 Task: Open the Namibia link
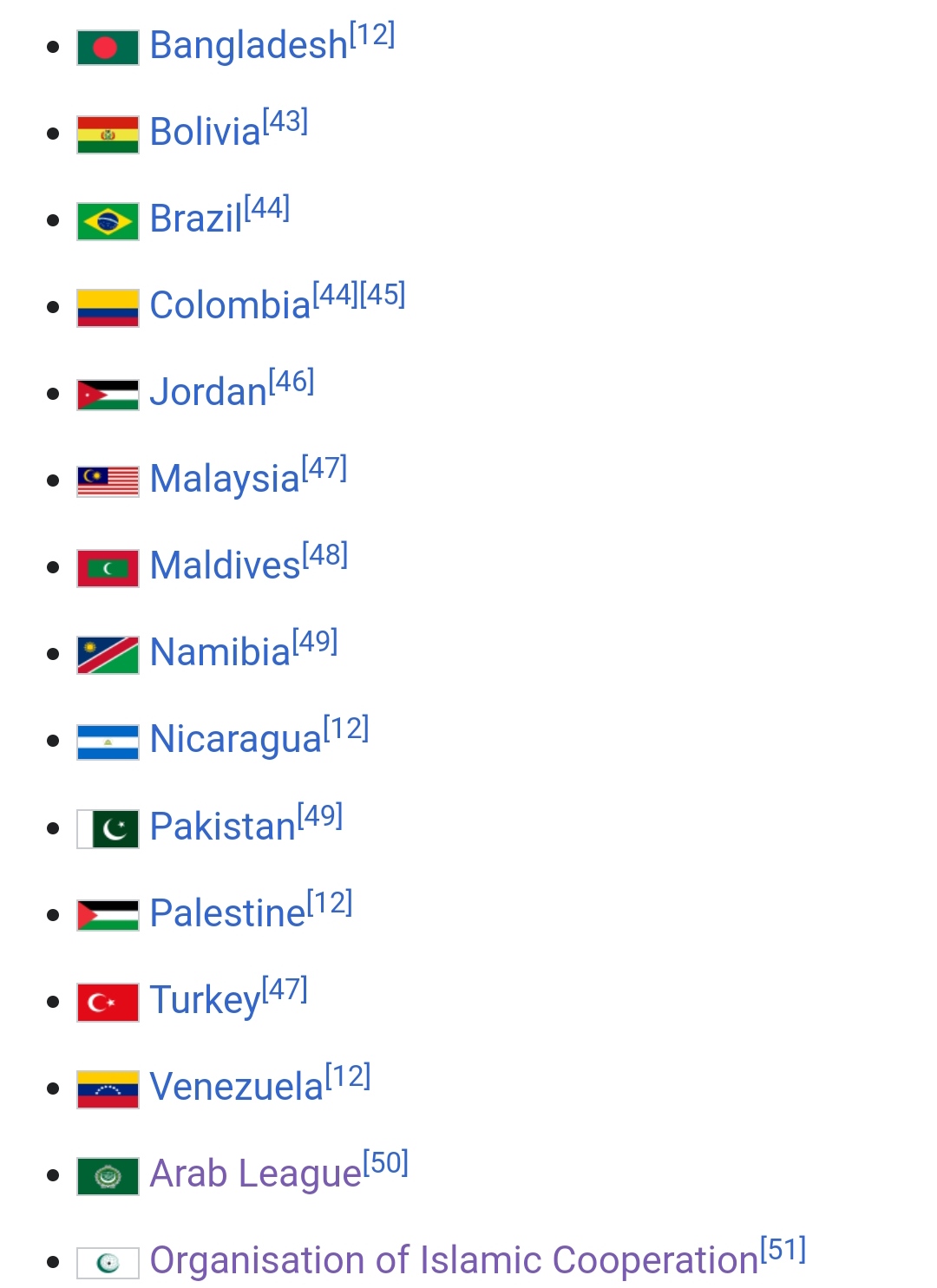coord(220,653)
